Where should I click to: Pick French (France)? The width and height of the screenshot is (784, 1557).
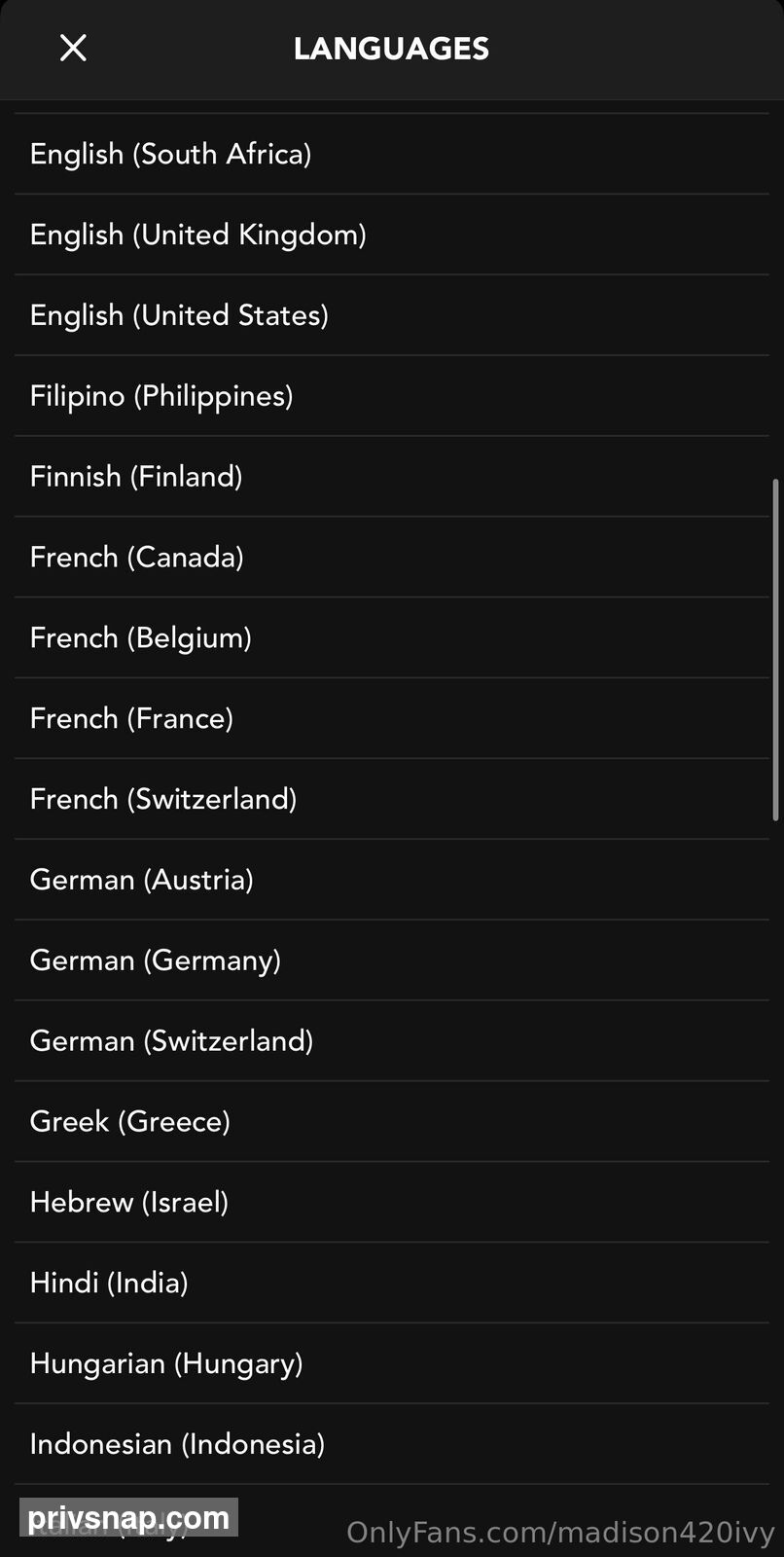pyautogui.click(x=392, y=719)
